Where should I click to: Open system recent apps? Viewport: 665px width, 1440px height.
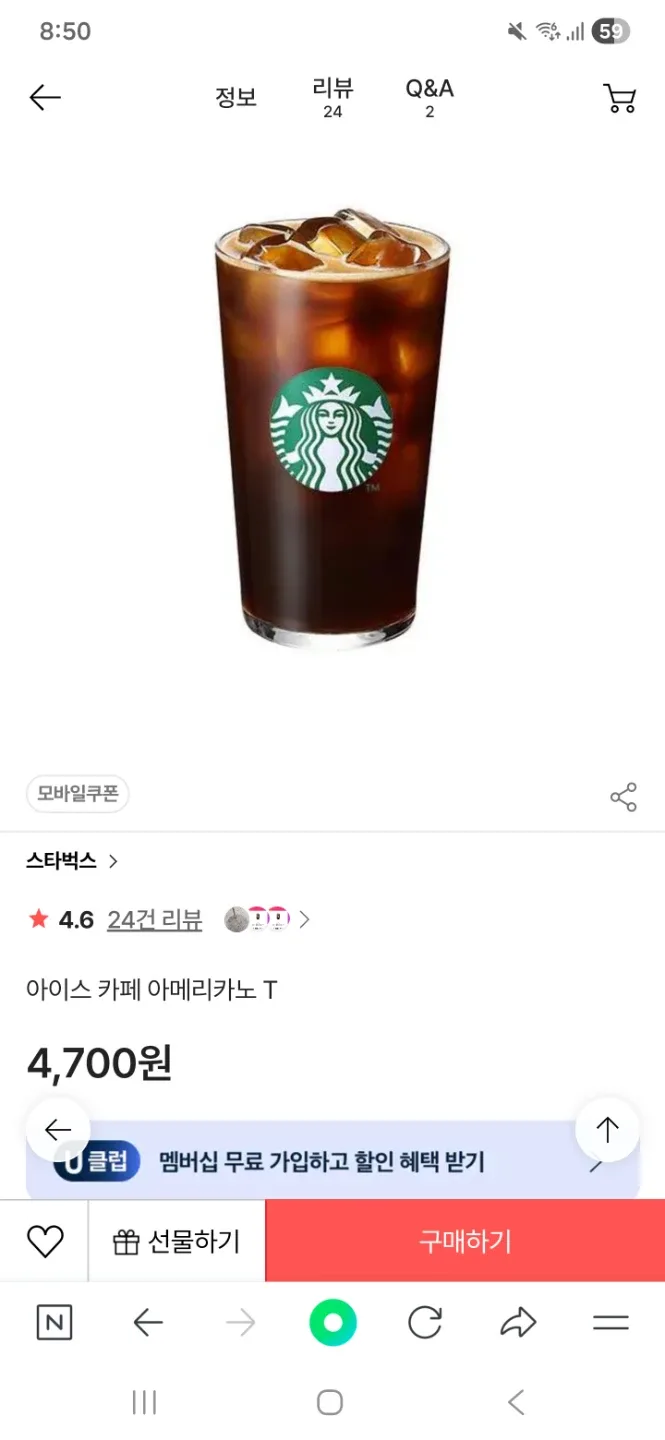[x=145, y=1402]
